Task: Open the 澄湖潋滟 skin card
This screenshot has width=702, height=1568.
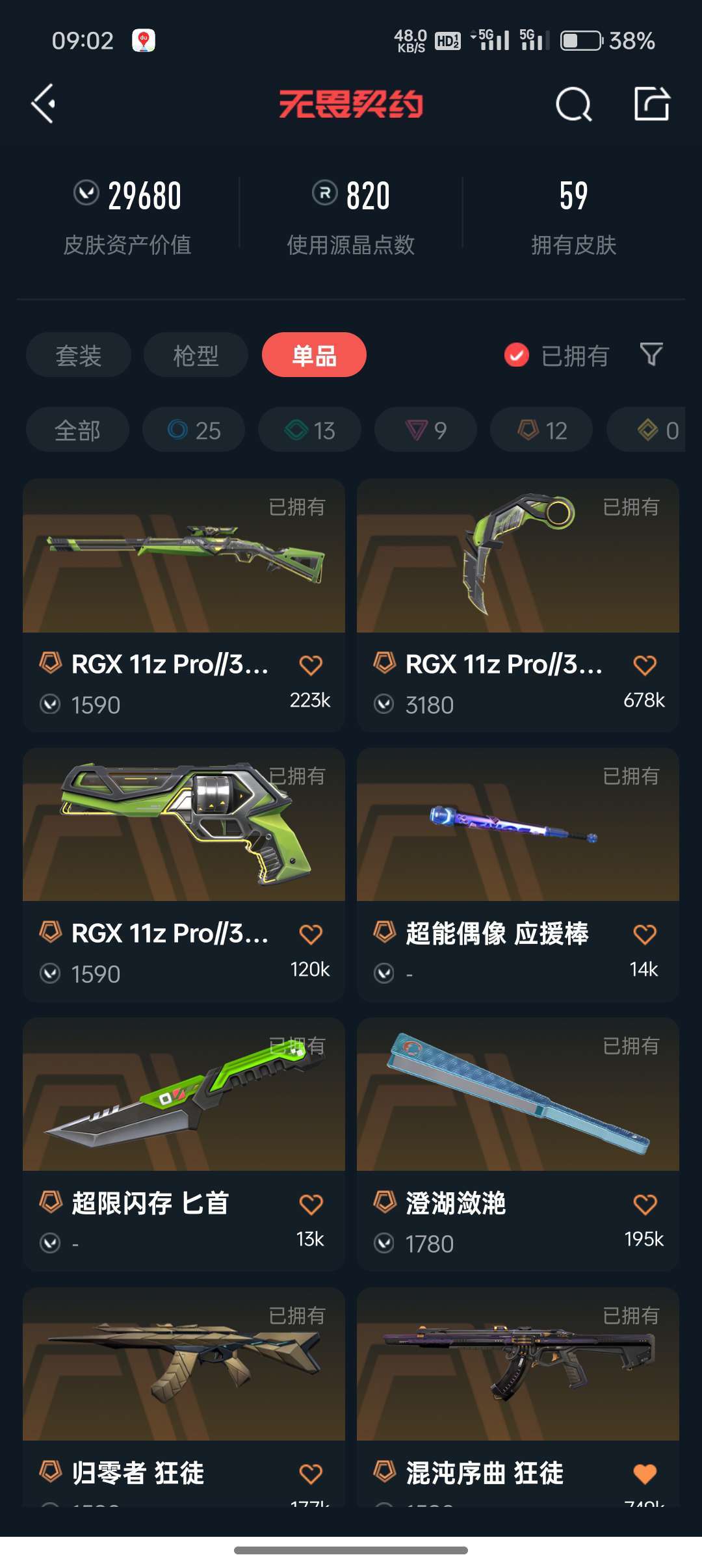Action: 518,1144
